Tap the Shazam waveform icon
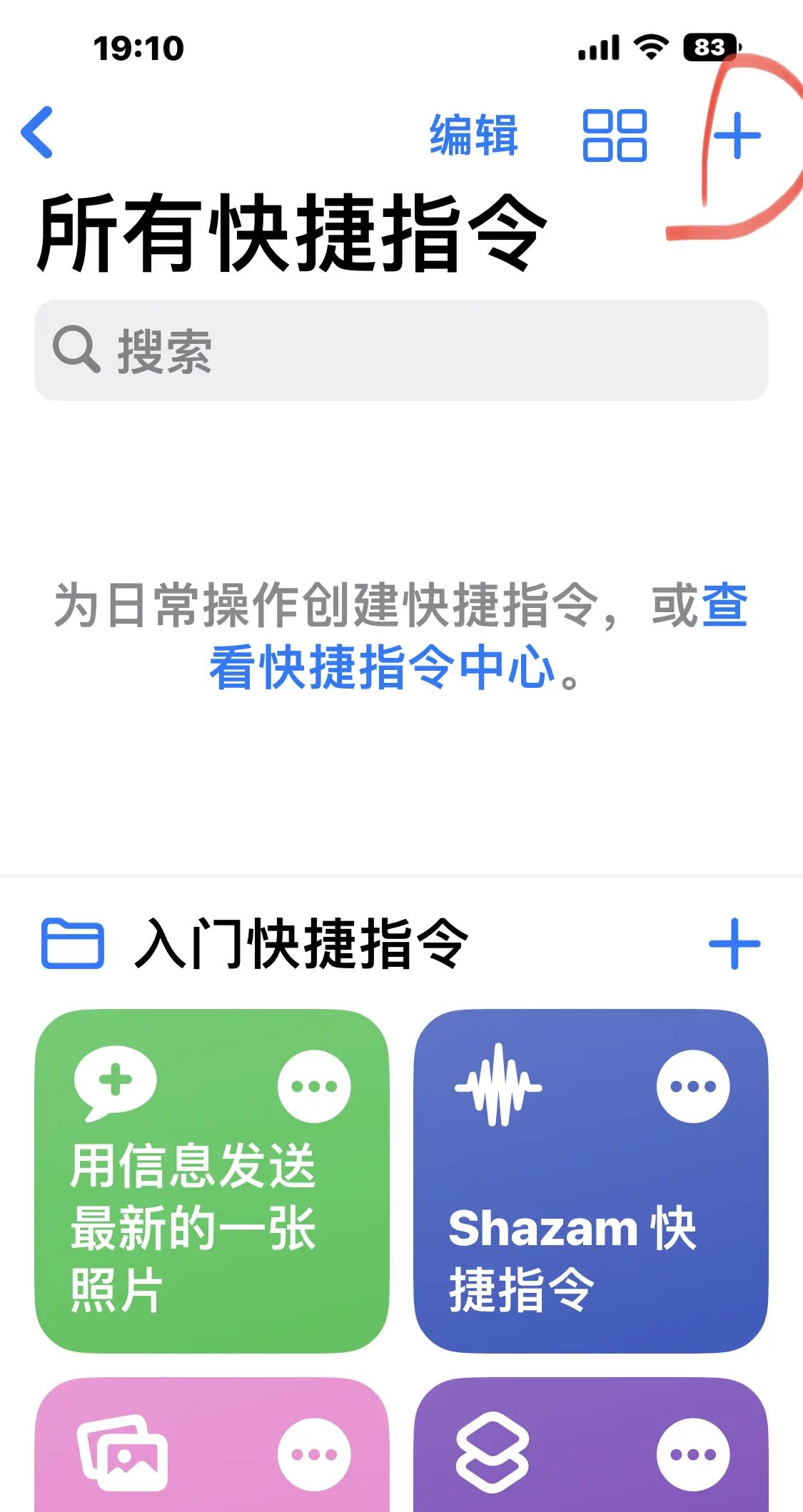The width and height of the screenshot is (803, 1512). click(500, 1085)
